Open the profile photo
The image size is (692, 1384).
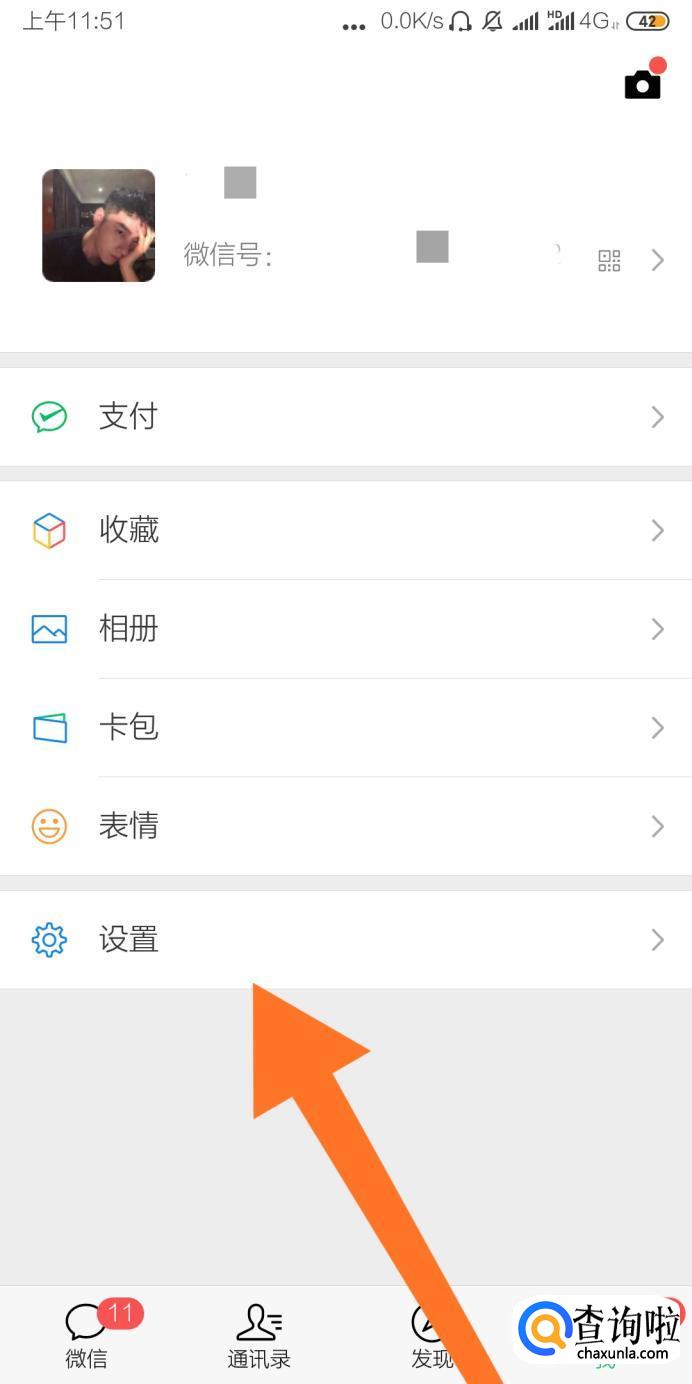point(98,225)
